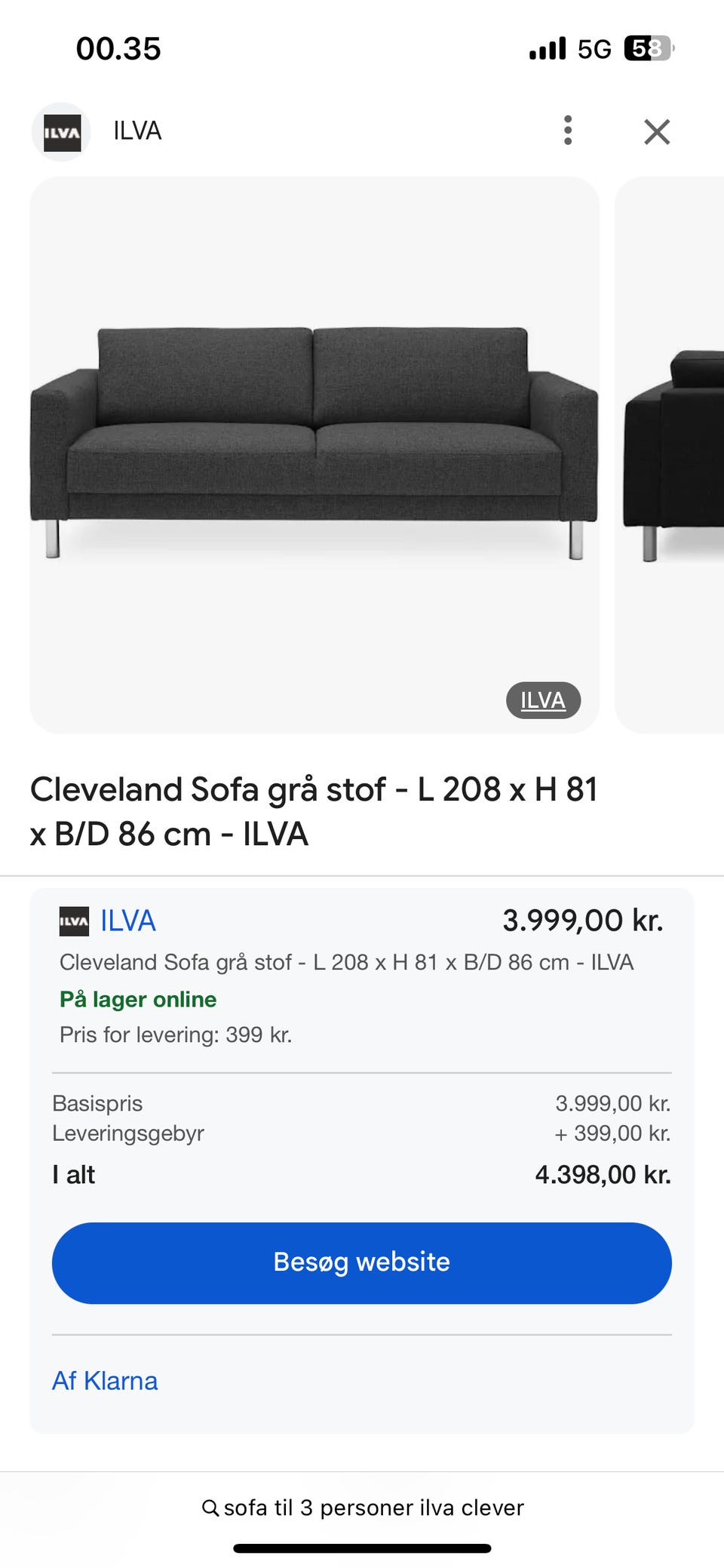
Task: Open the Af Klarna link
Action: pos(105,1381)
